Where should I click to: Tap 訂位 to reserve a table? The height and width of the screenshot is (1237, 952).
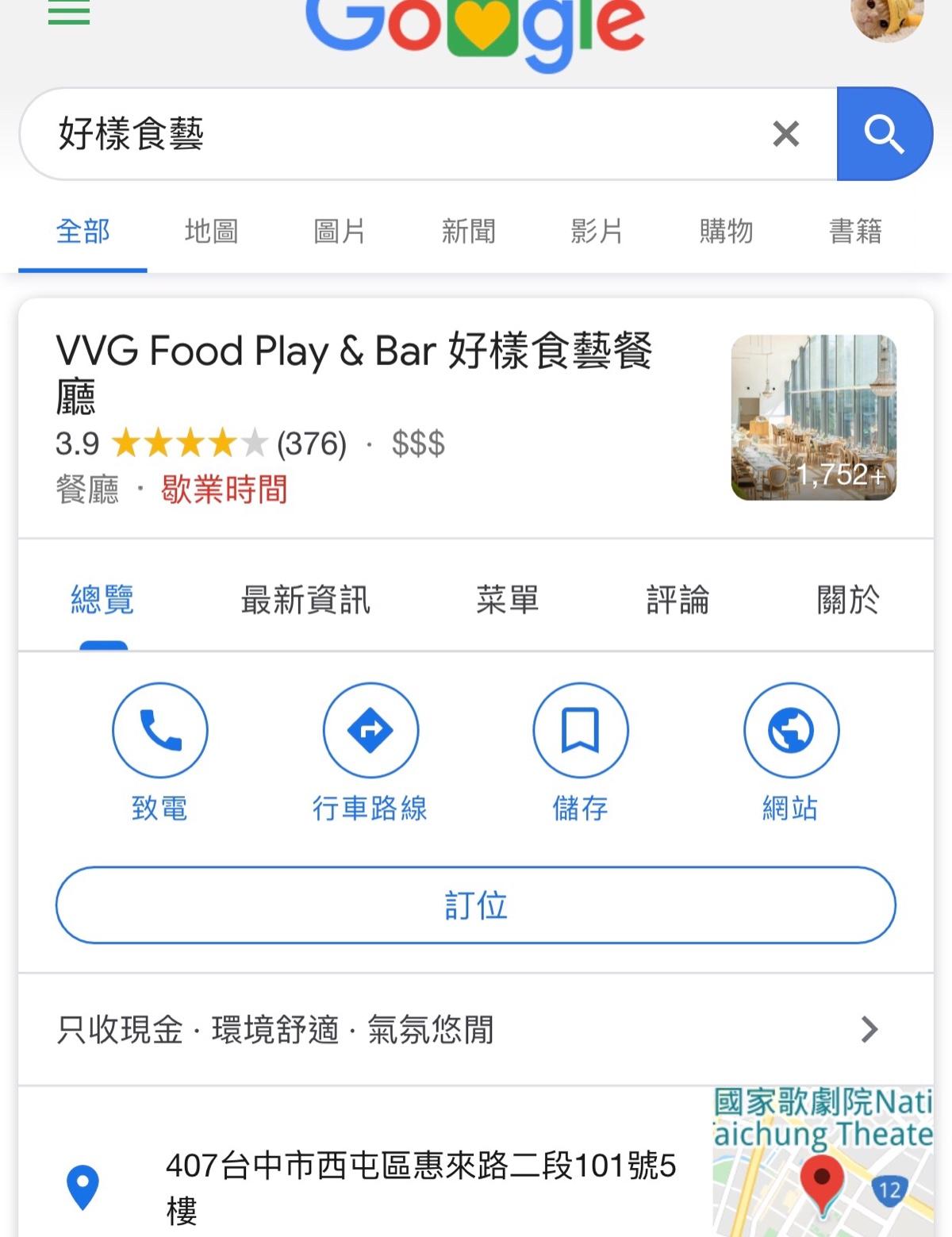pyautogui.click(x=476, y=905)
